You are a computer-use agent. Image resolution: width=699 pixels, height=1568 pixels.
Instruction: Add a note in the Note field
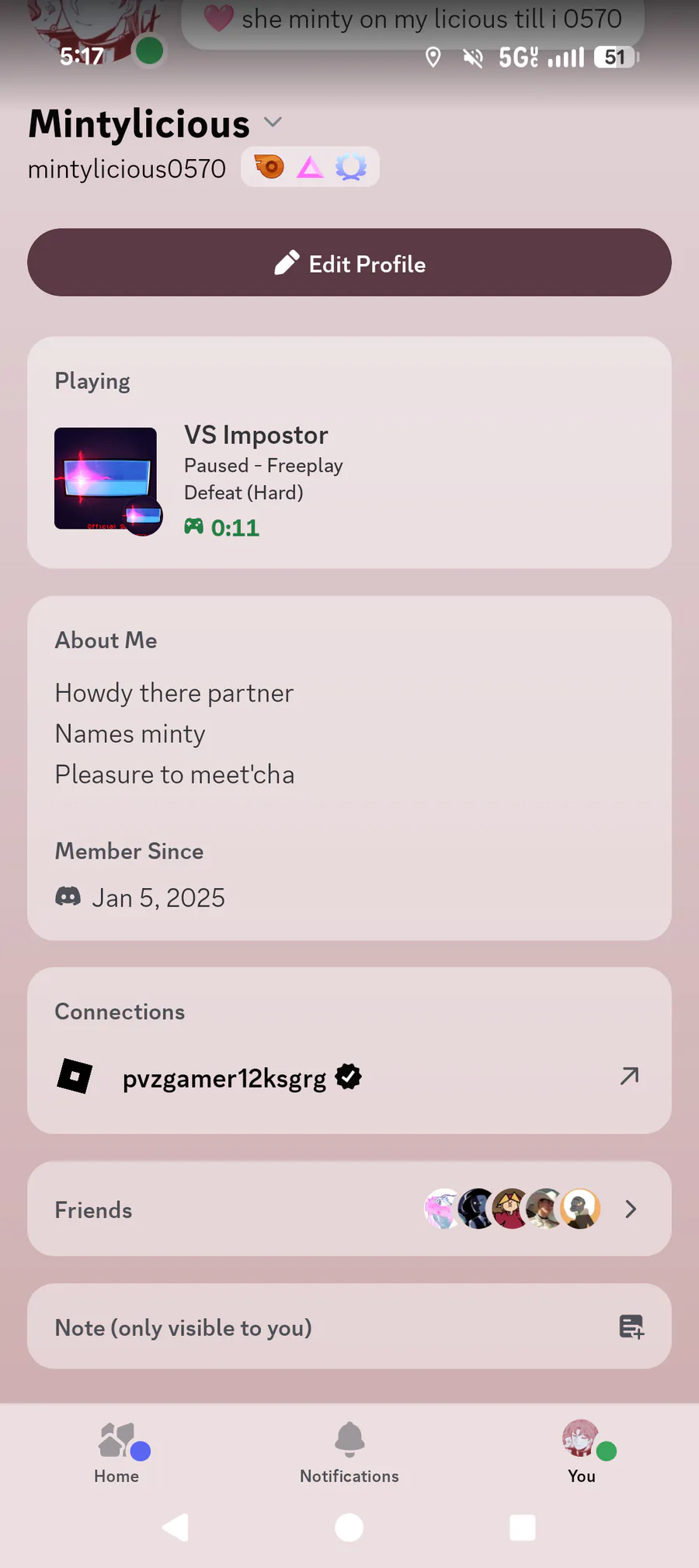(x=349, y=1327)
